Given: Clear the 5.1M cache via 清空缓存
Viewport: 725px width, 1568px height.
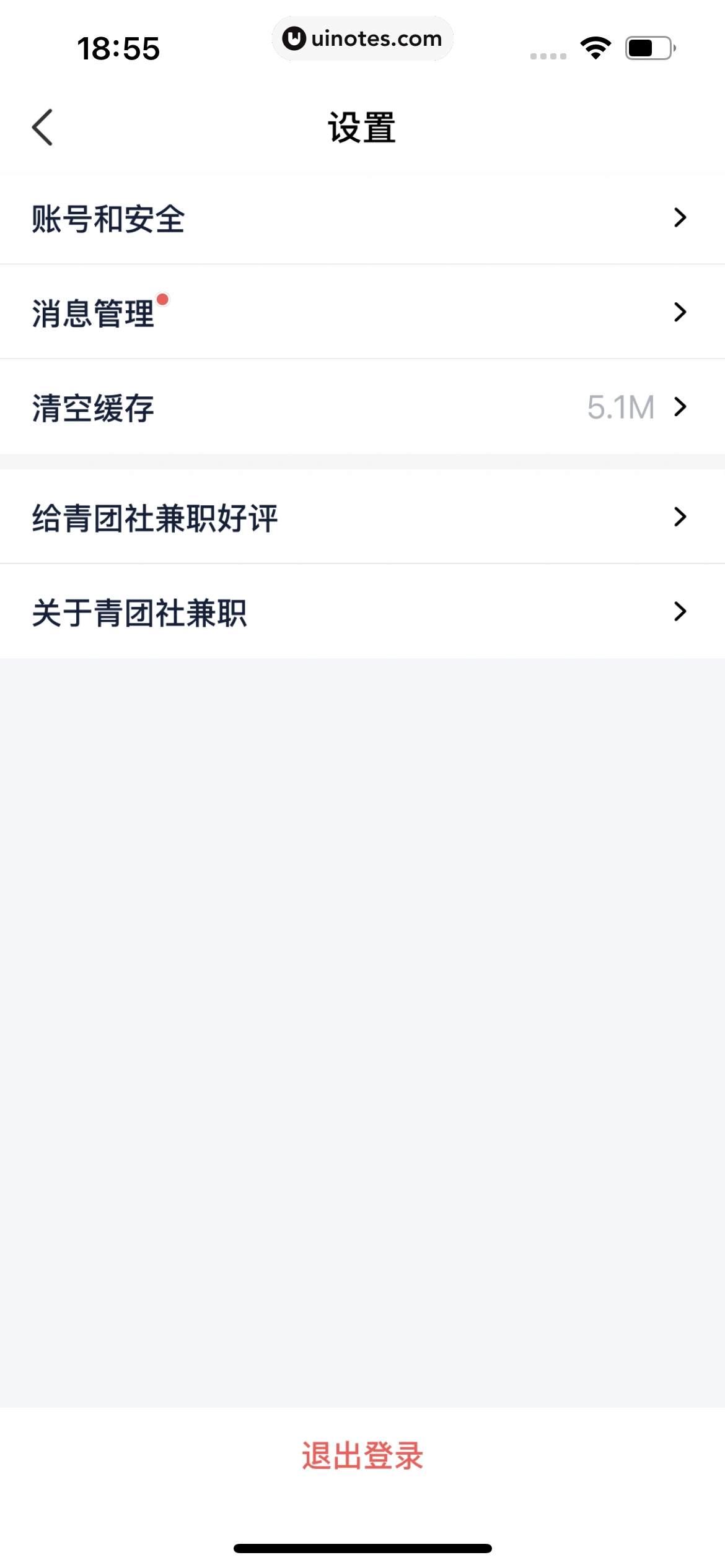Looking at the screenshot, I should (x=362, y=407).
